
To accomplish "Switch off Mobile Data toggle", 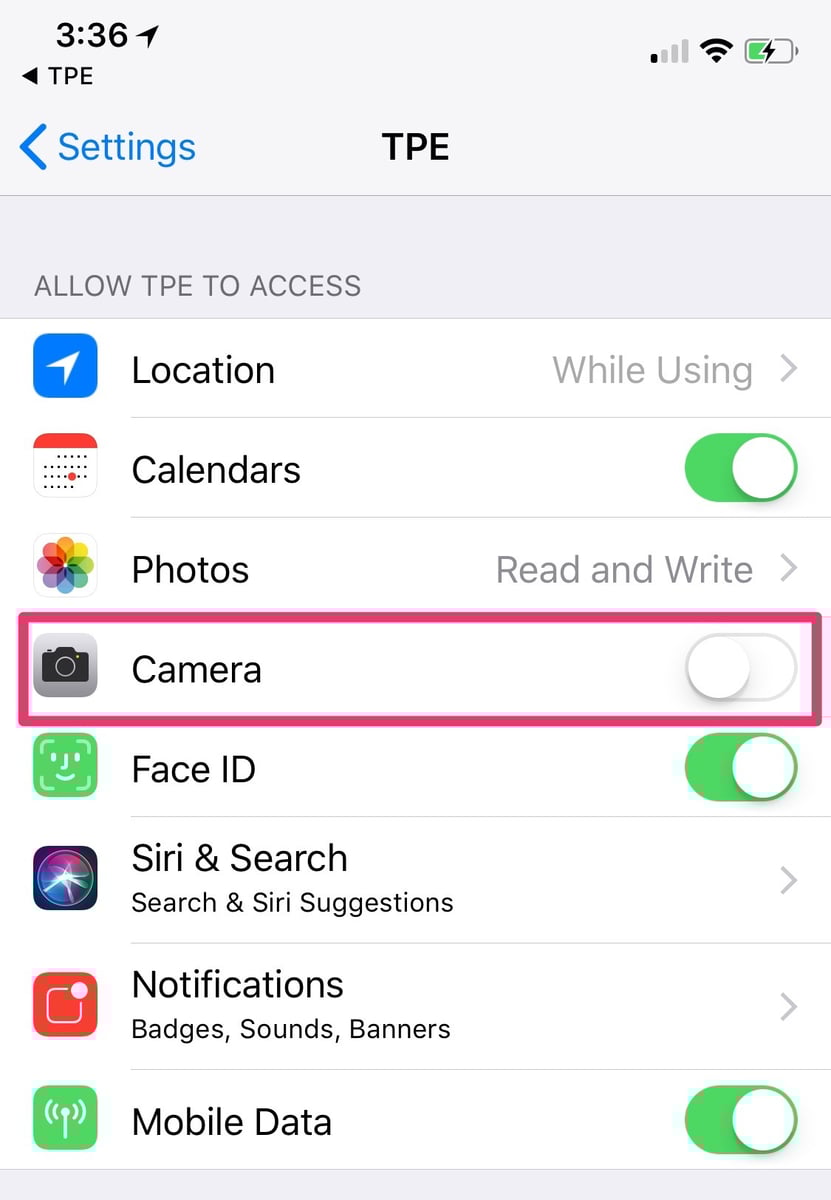I will (x=740, y=1121).
